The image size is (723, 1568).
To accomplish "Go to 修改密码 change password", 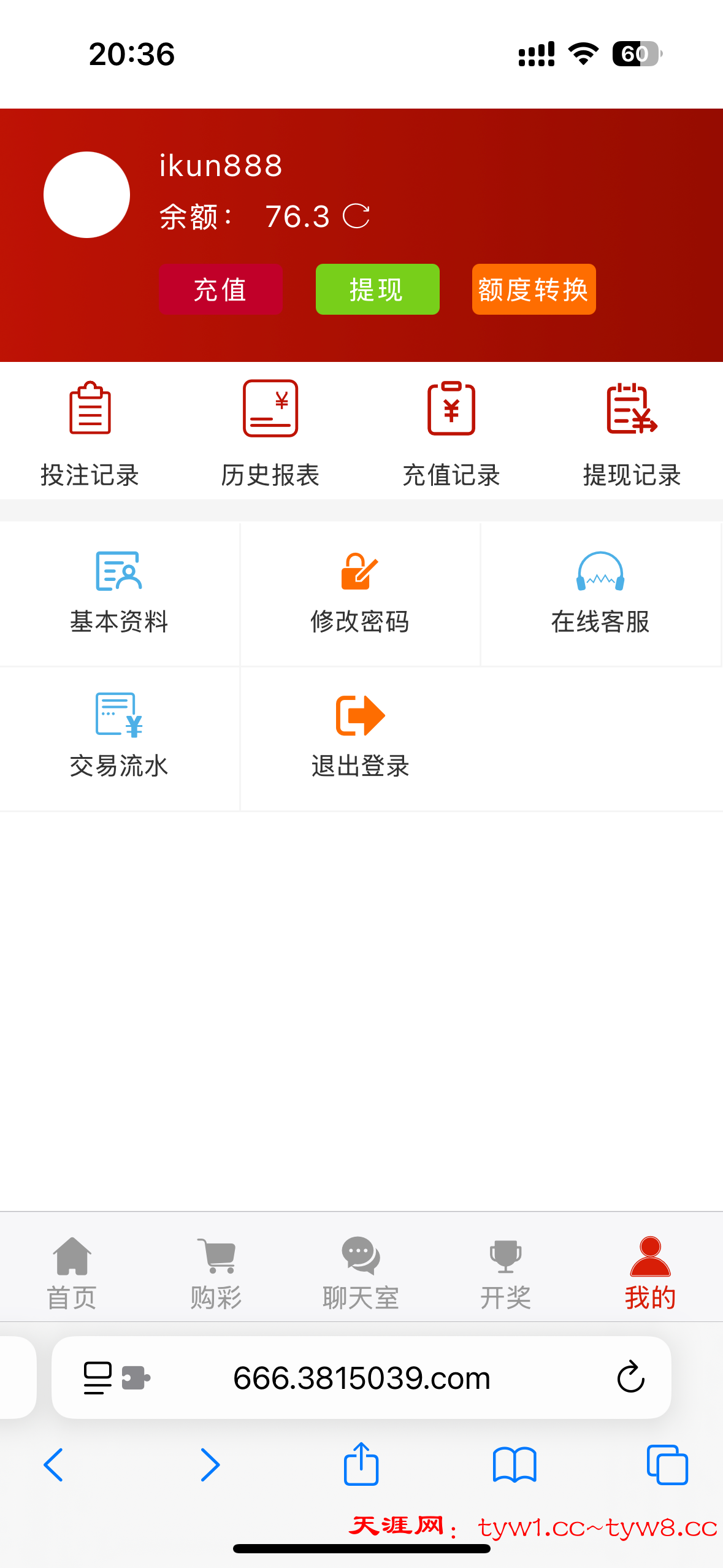I will click(360, 593).
